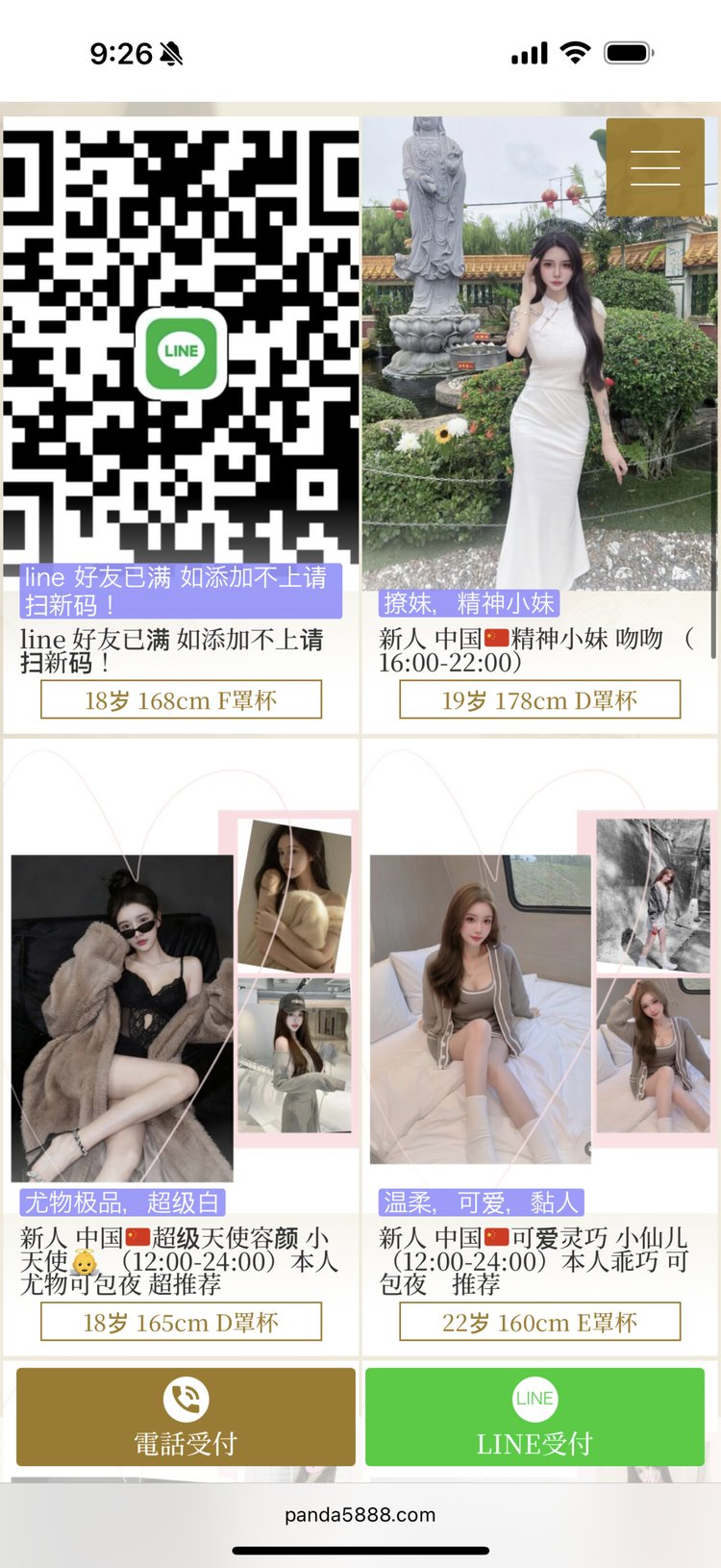The image size is (721, 1568).
Task: Tap the panda5888.com address bar
Action: point(360,1515)
